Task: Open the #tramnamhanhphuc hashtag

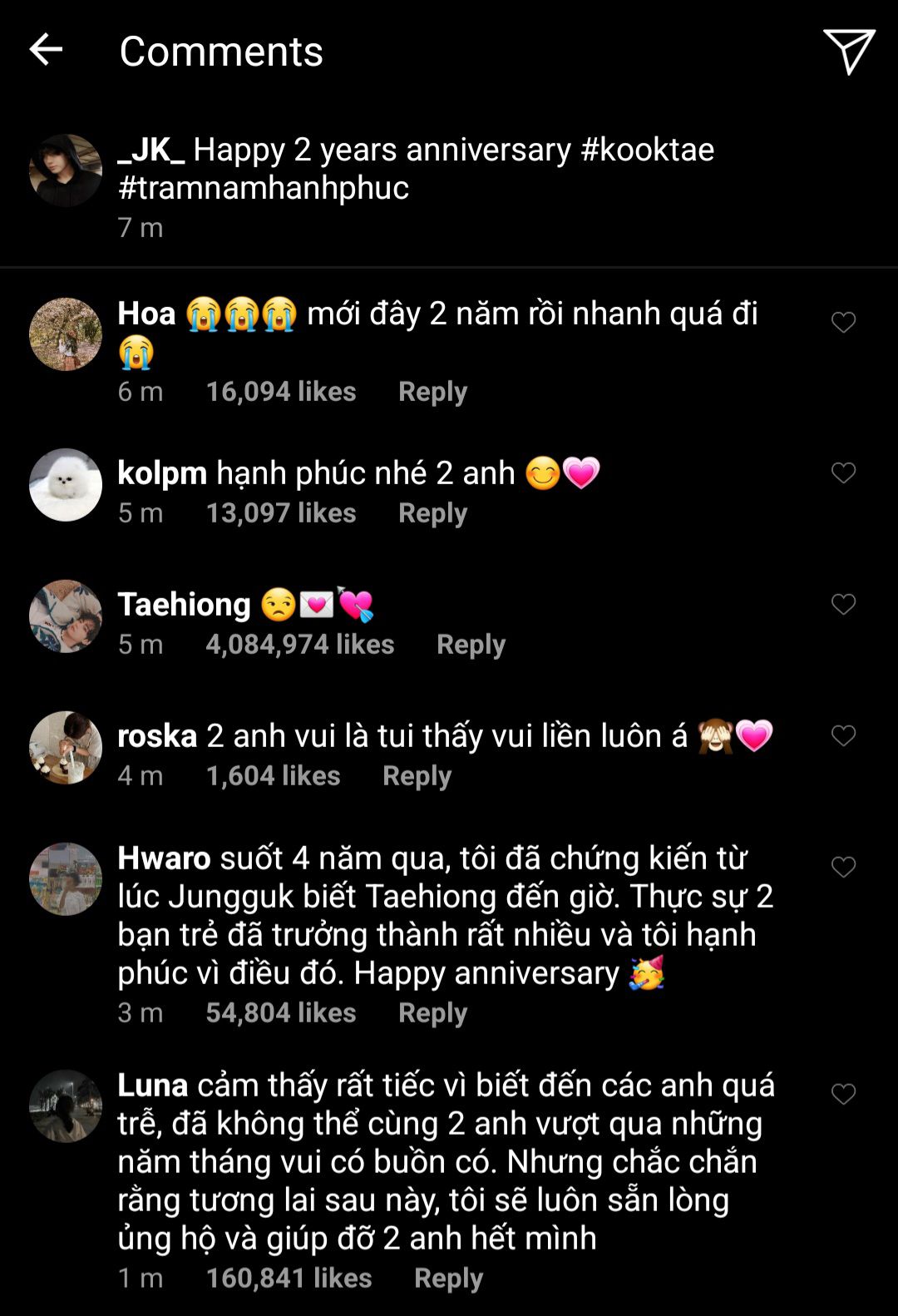Action: click(x=264, y=188)
